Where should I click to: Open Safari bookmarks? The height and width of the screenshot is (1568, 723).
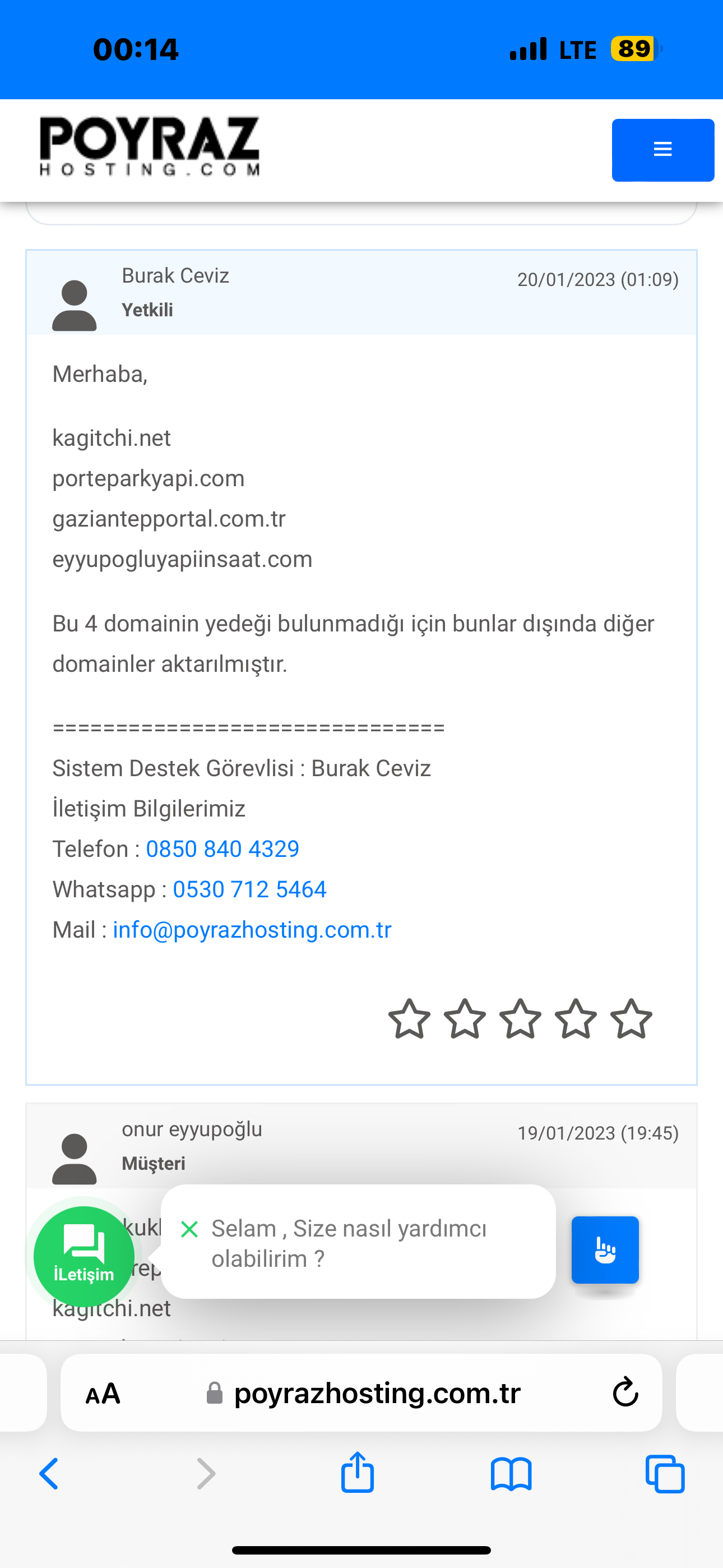click(x=511, y=1474)
